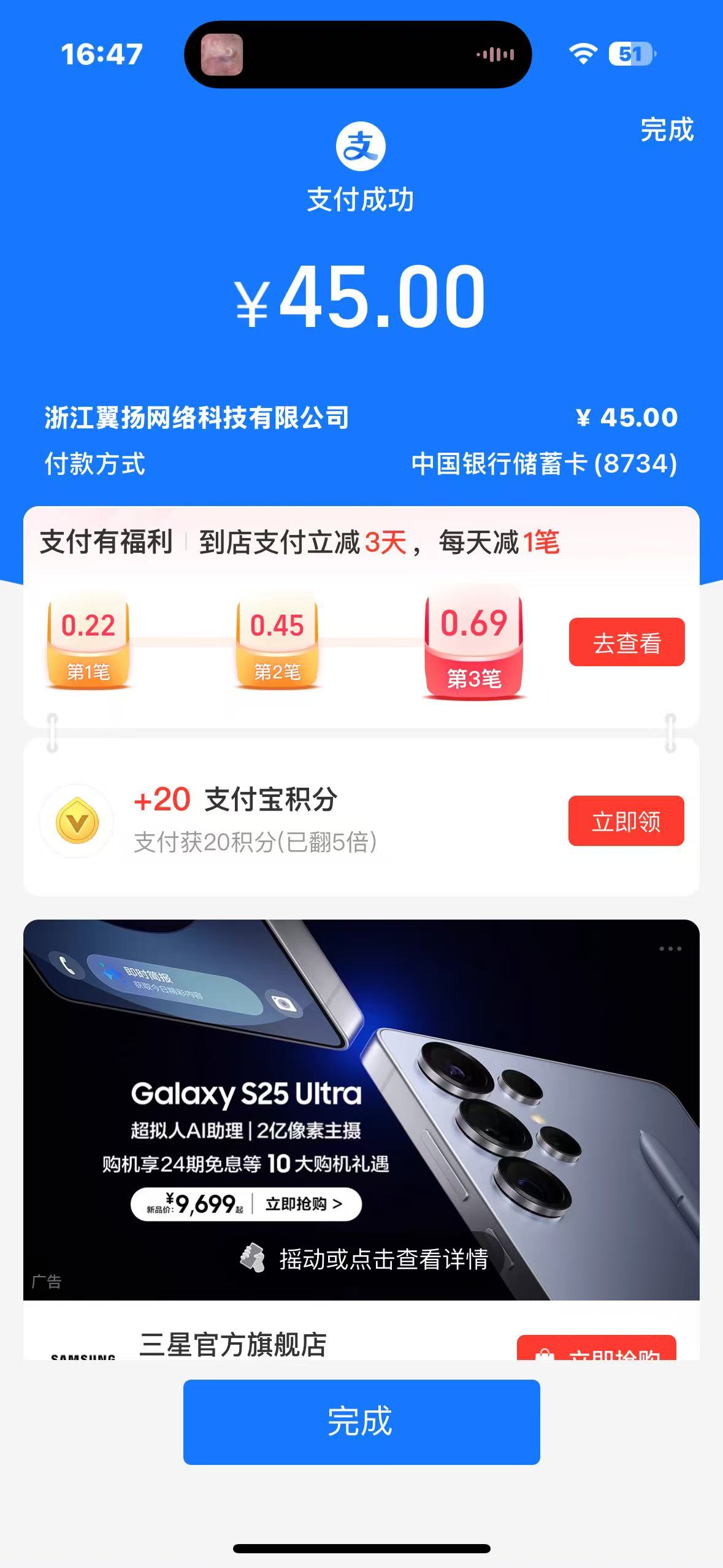
Task: Open the ad's three-dot options menu
Action: [x=670, y=948]
